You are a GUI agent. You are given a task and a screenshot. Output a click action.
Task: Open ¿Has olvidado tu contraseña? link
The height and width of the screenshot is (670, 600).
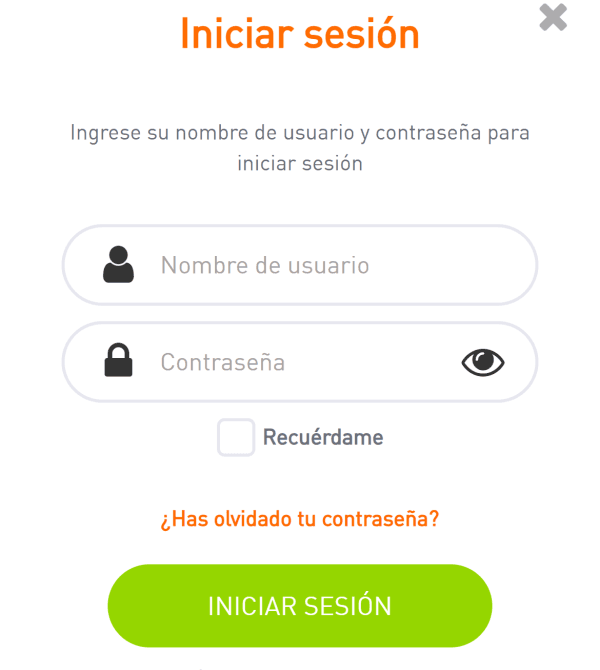pos(300,519)
